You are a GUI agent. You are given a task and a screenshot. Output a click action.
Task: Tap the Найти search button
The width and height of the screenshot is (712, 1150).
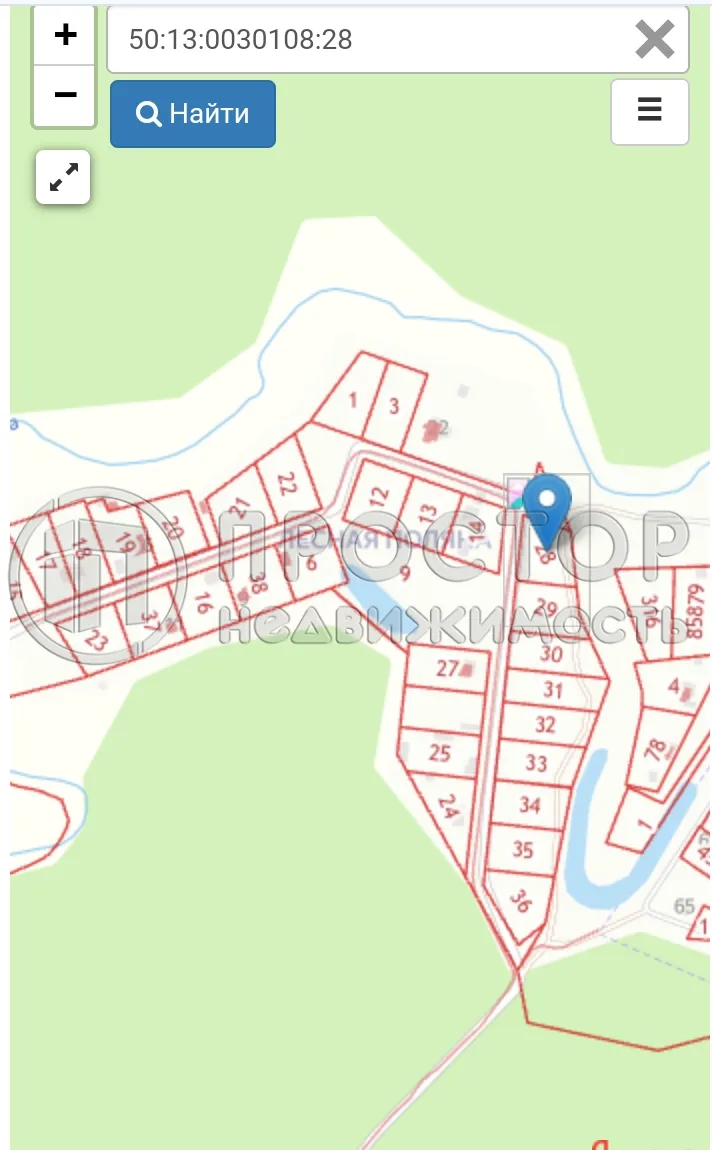click(193, 114)
